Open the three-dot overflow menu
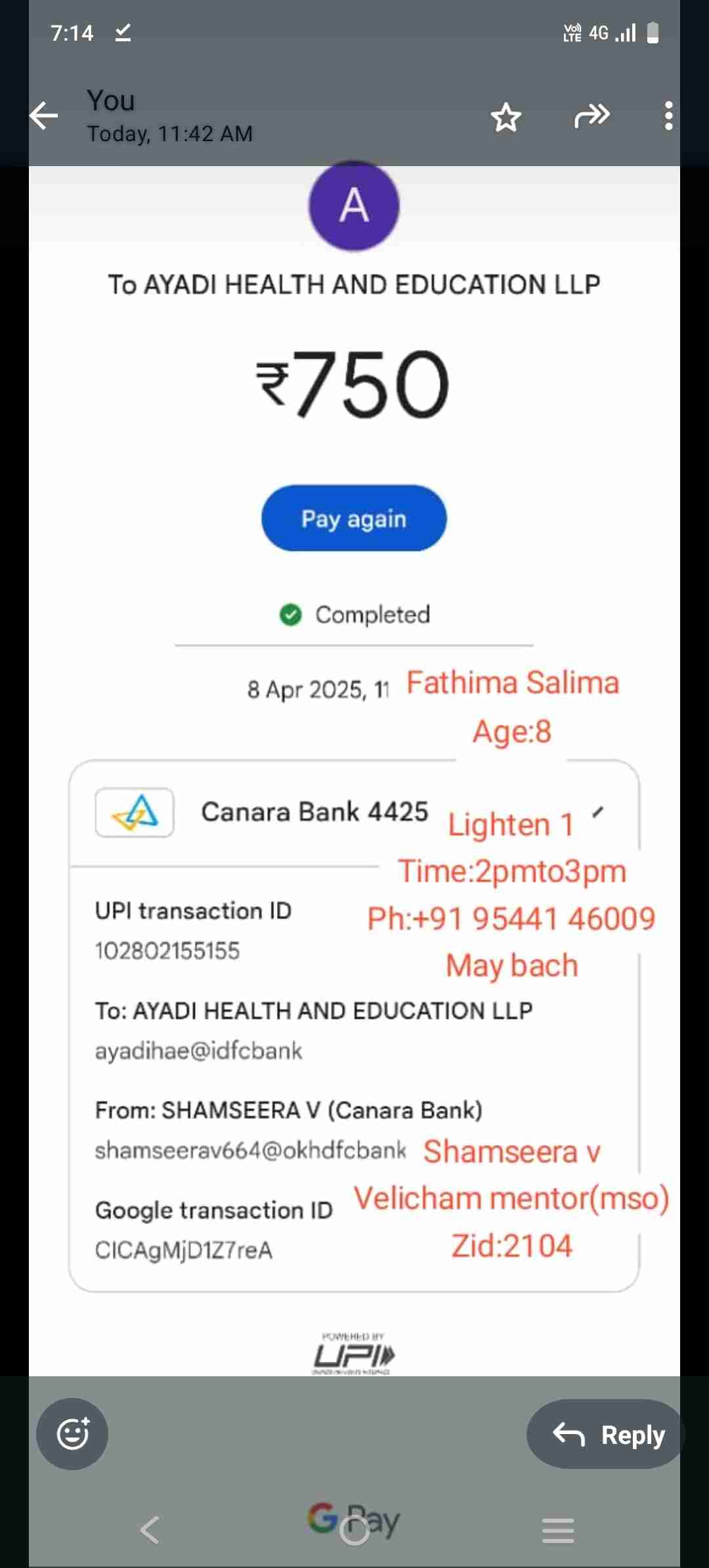Viewport: 709px width, 1568px height. click(x=668, y=116)
